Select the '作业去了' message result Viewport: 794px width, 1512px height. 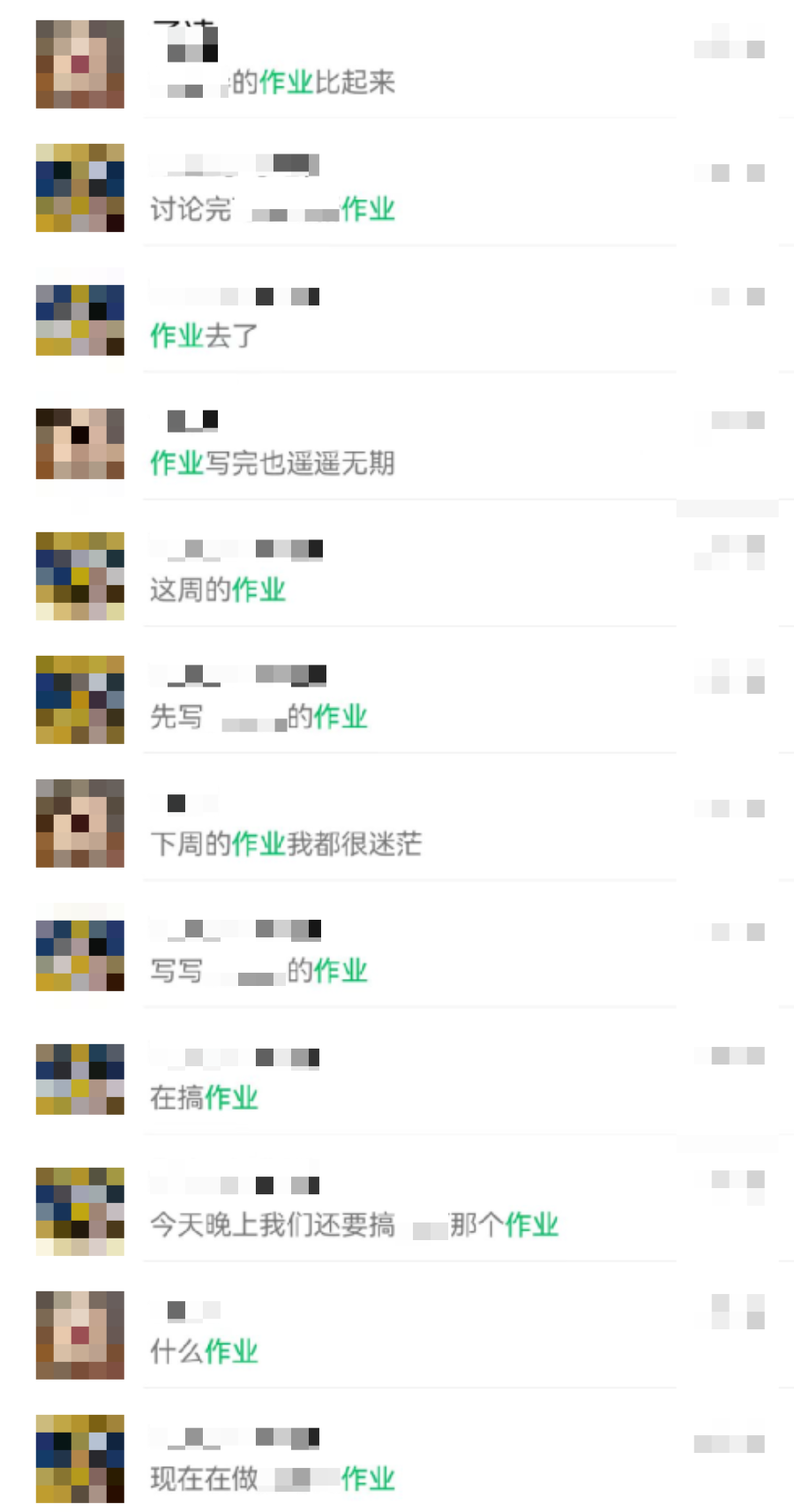(204, 335)
